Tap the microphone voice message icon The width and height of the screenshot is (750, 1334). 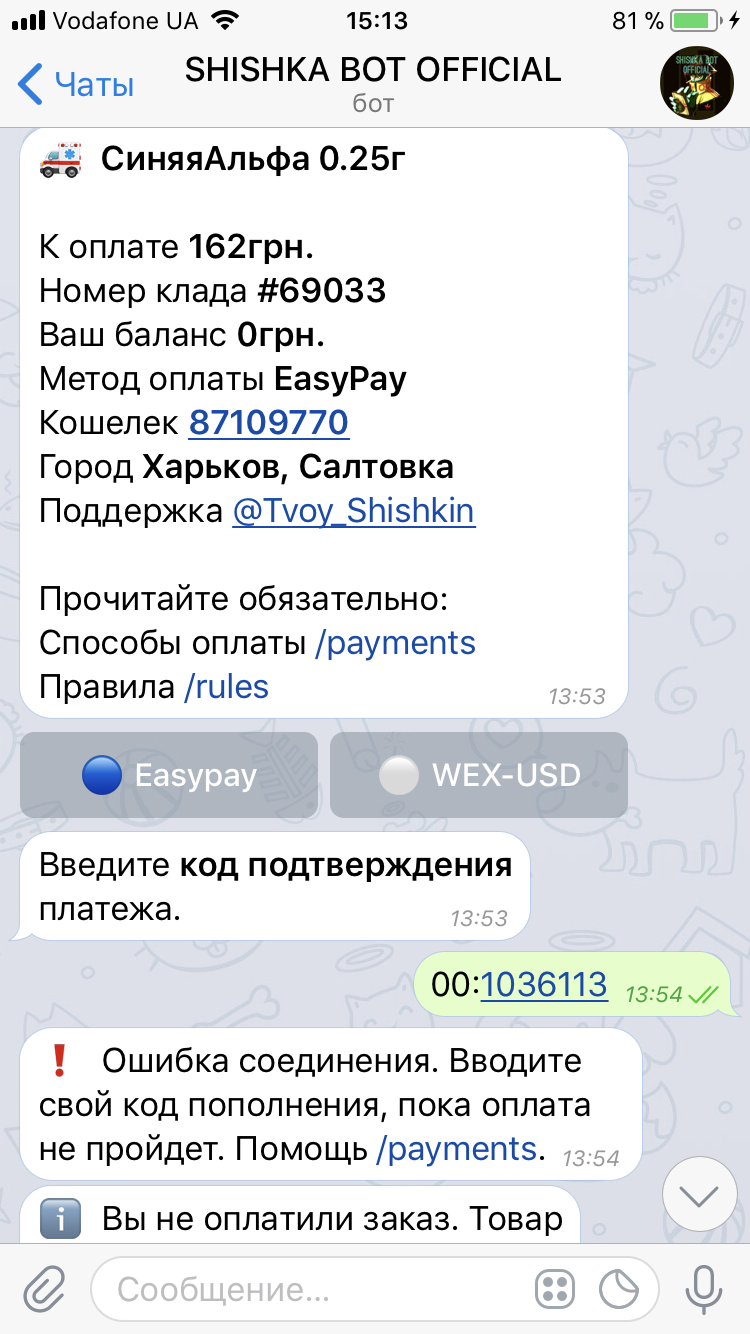tap(703, 1290)
